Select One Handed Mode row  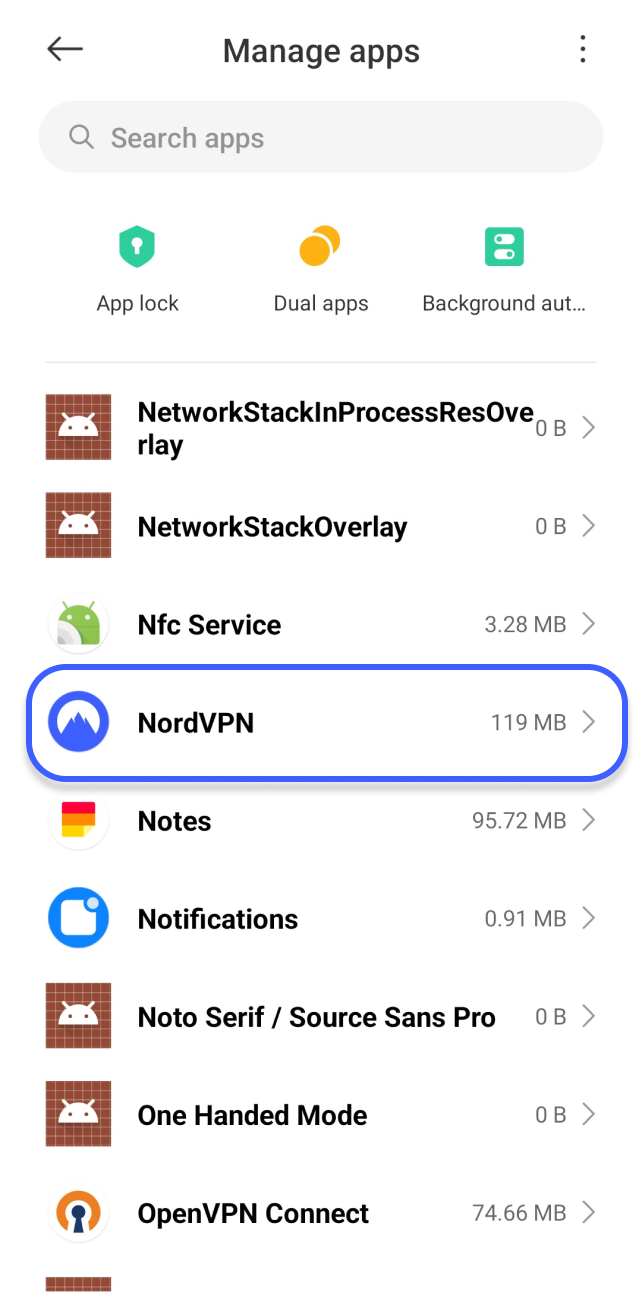pos(320,1114)
